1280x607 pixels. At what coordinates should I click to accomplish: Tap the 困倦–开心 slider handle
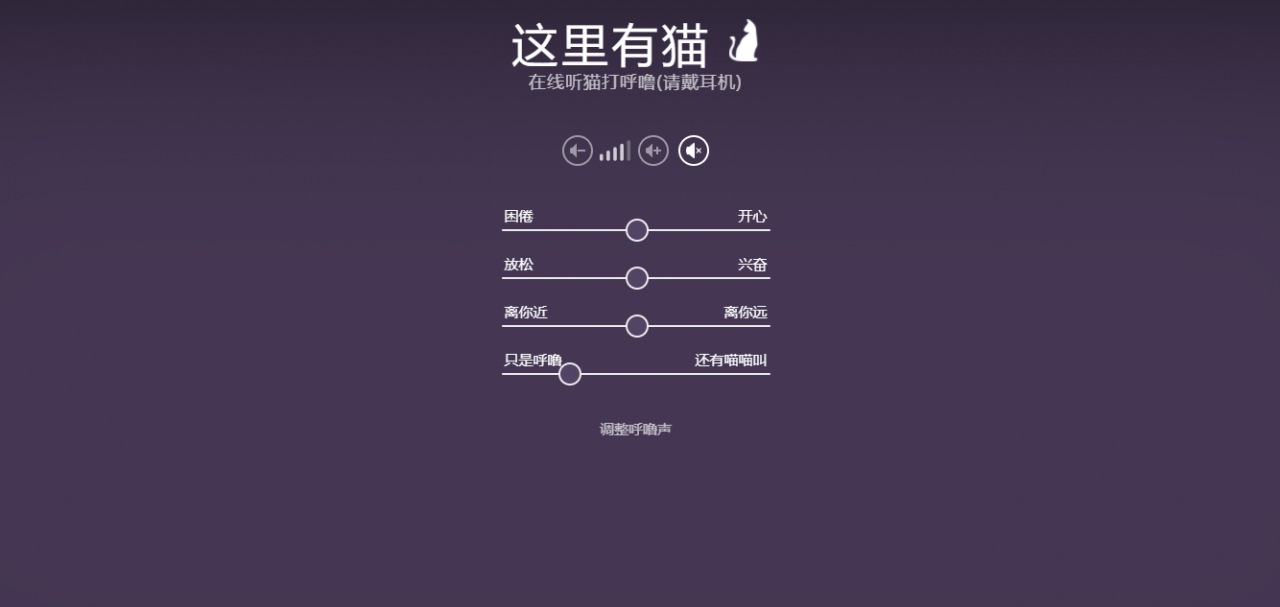tap(637, 230)
